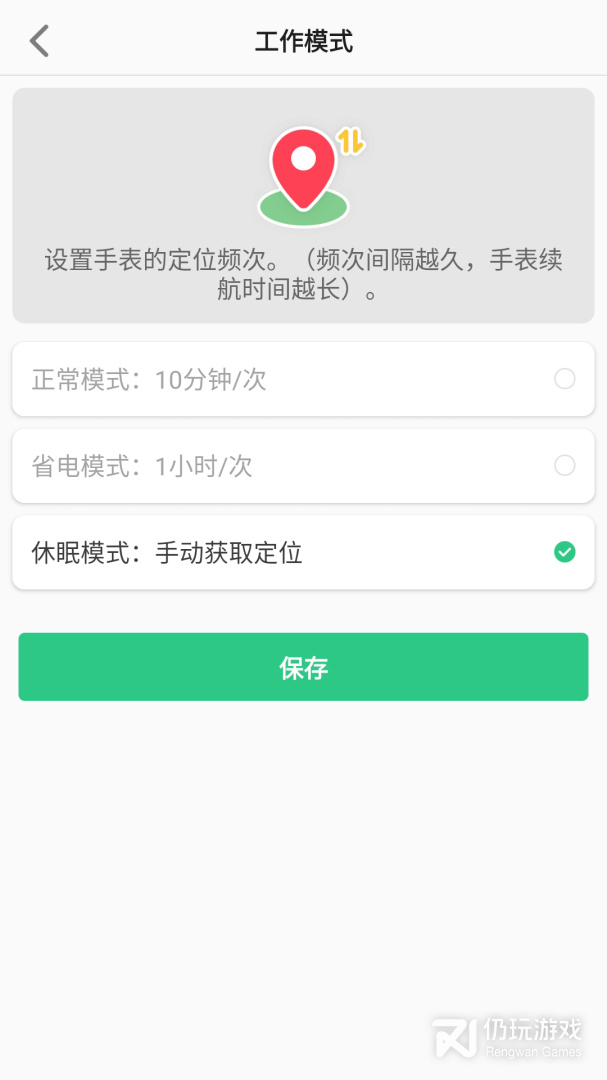
Task: Tap the 保存 button
Action: point(303,667)
